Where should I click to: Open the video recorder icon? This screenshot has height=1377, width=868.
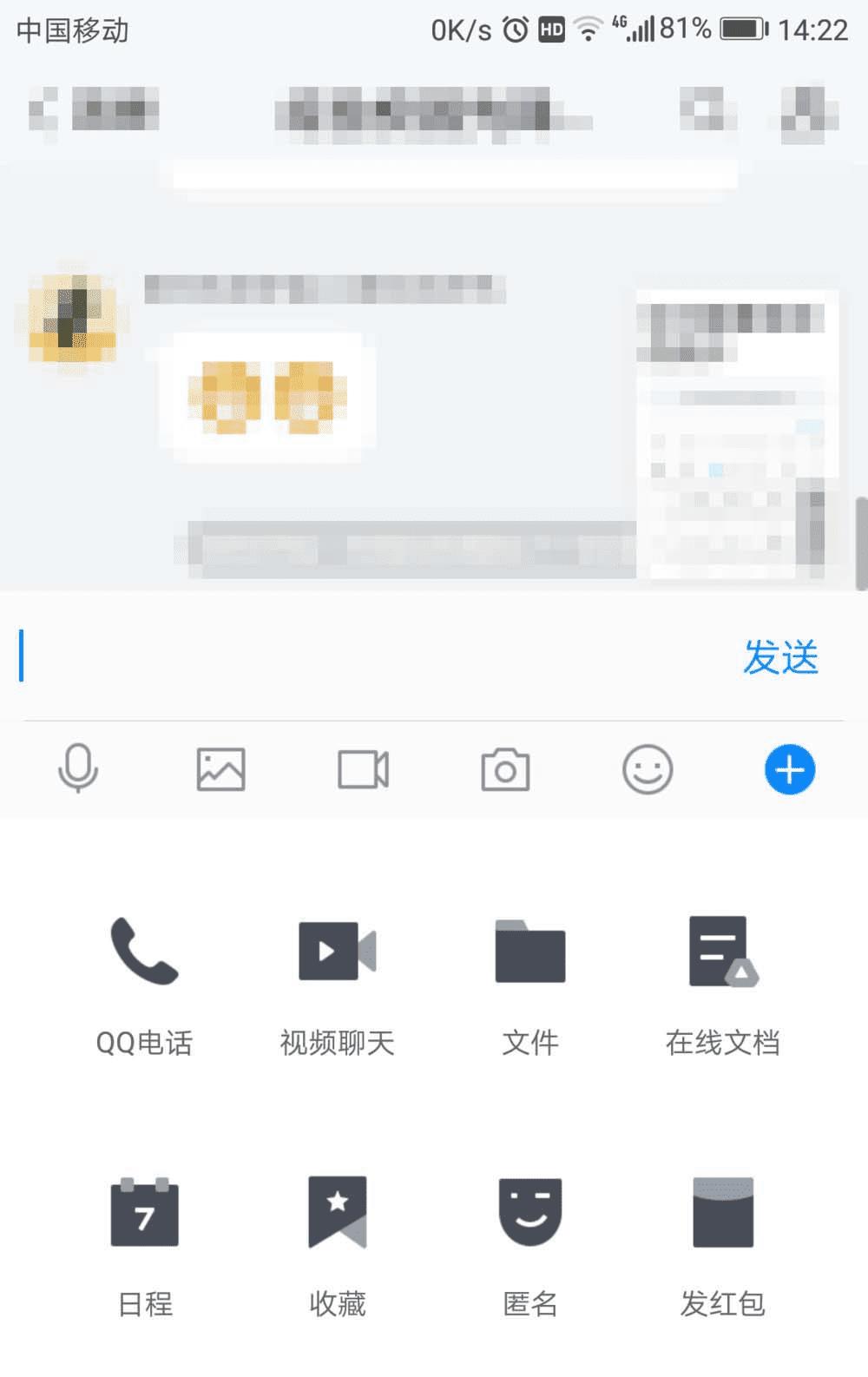pos(363,769)
